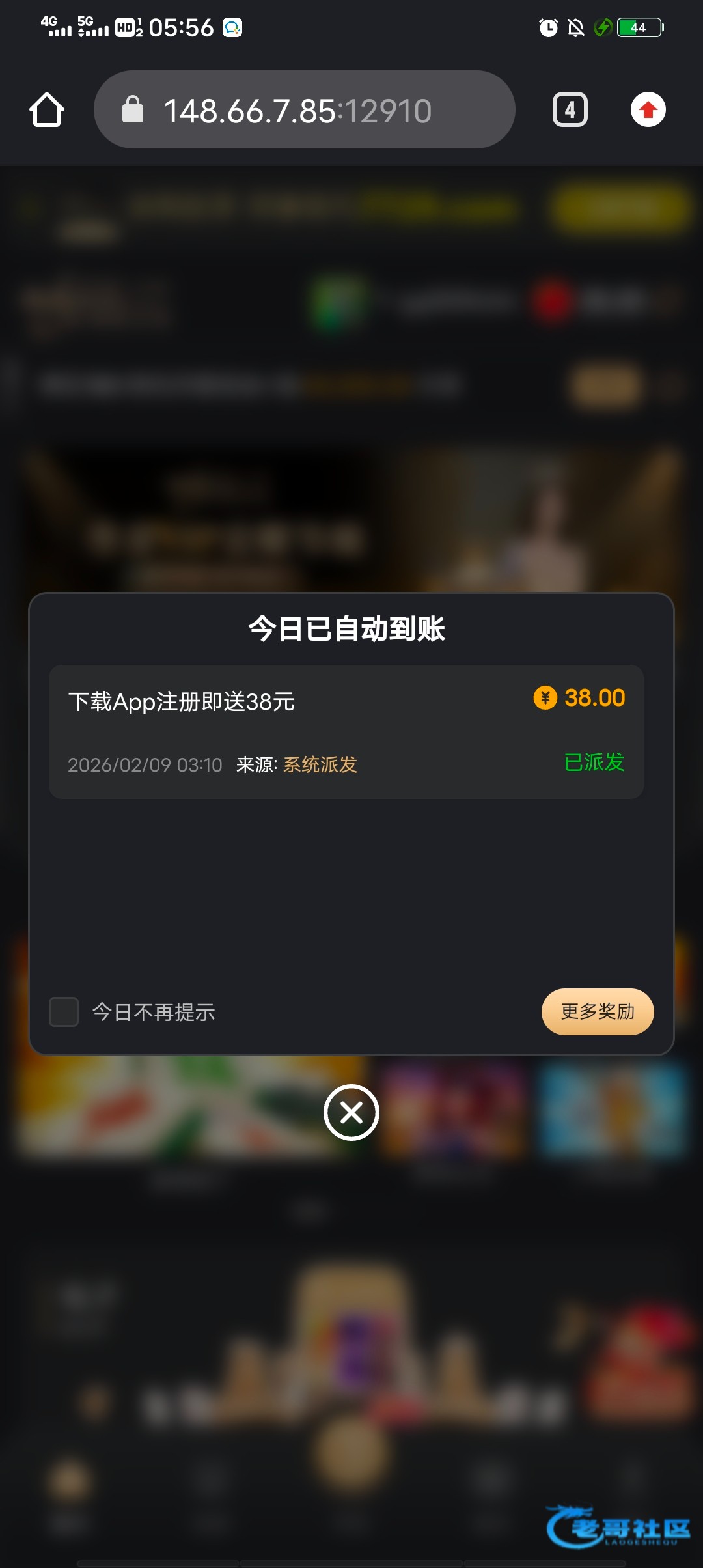Viewport: 703px width, 1568px height.
Task: Check the 今日不再提示 checkbox
Action: (x=64, y=1012)
